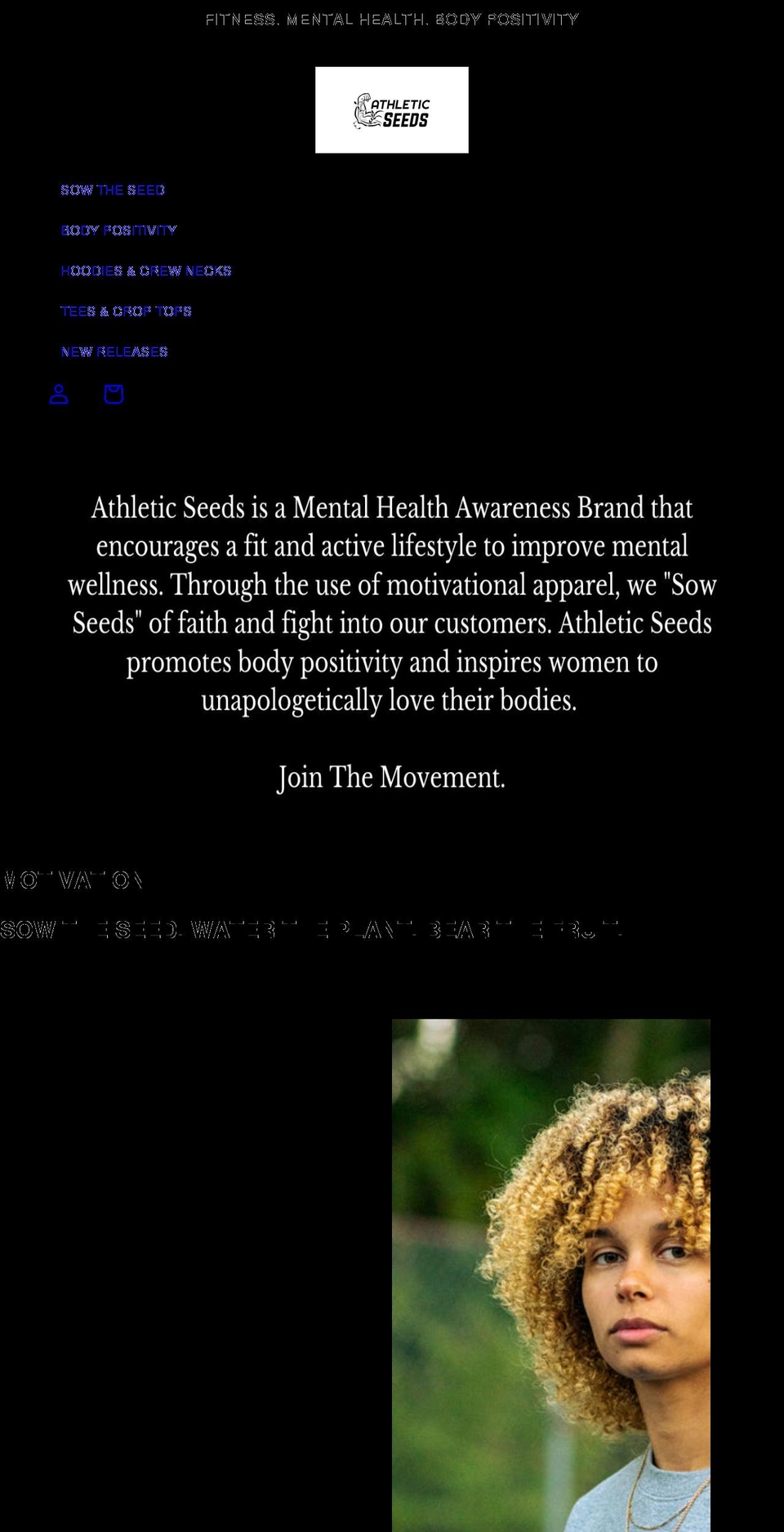
Task: Browse HOODIES & CREW NECKS collection
Action: pyautogui.click(x=147, y=270)
